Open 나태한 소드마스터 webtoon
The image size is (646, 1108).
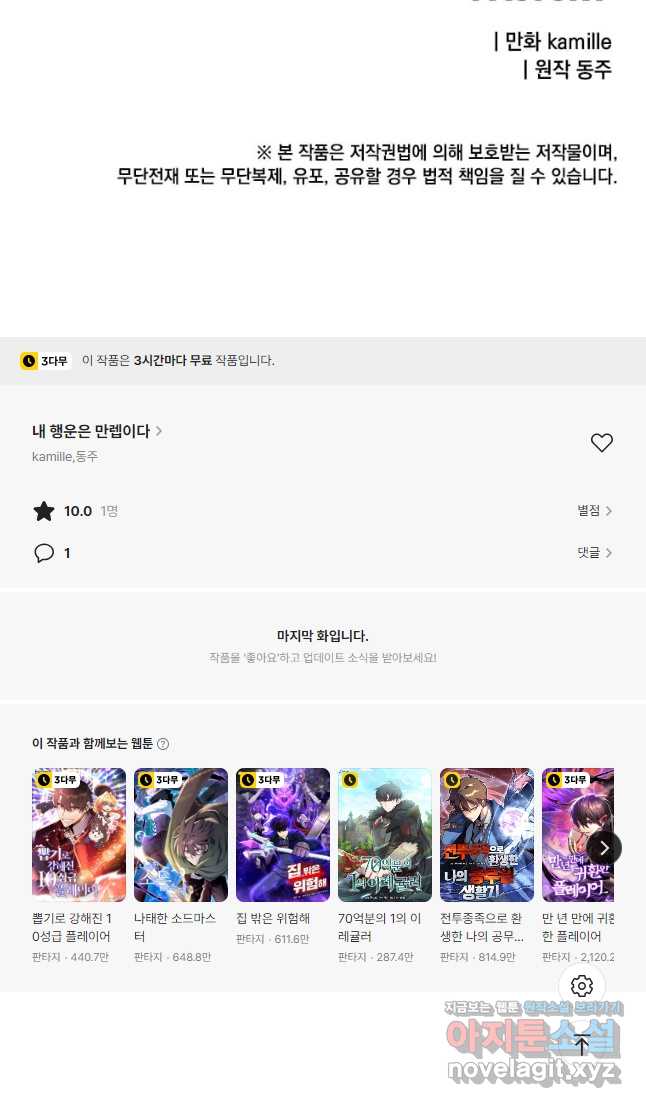181,834
